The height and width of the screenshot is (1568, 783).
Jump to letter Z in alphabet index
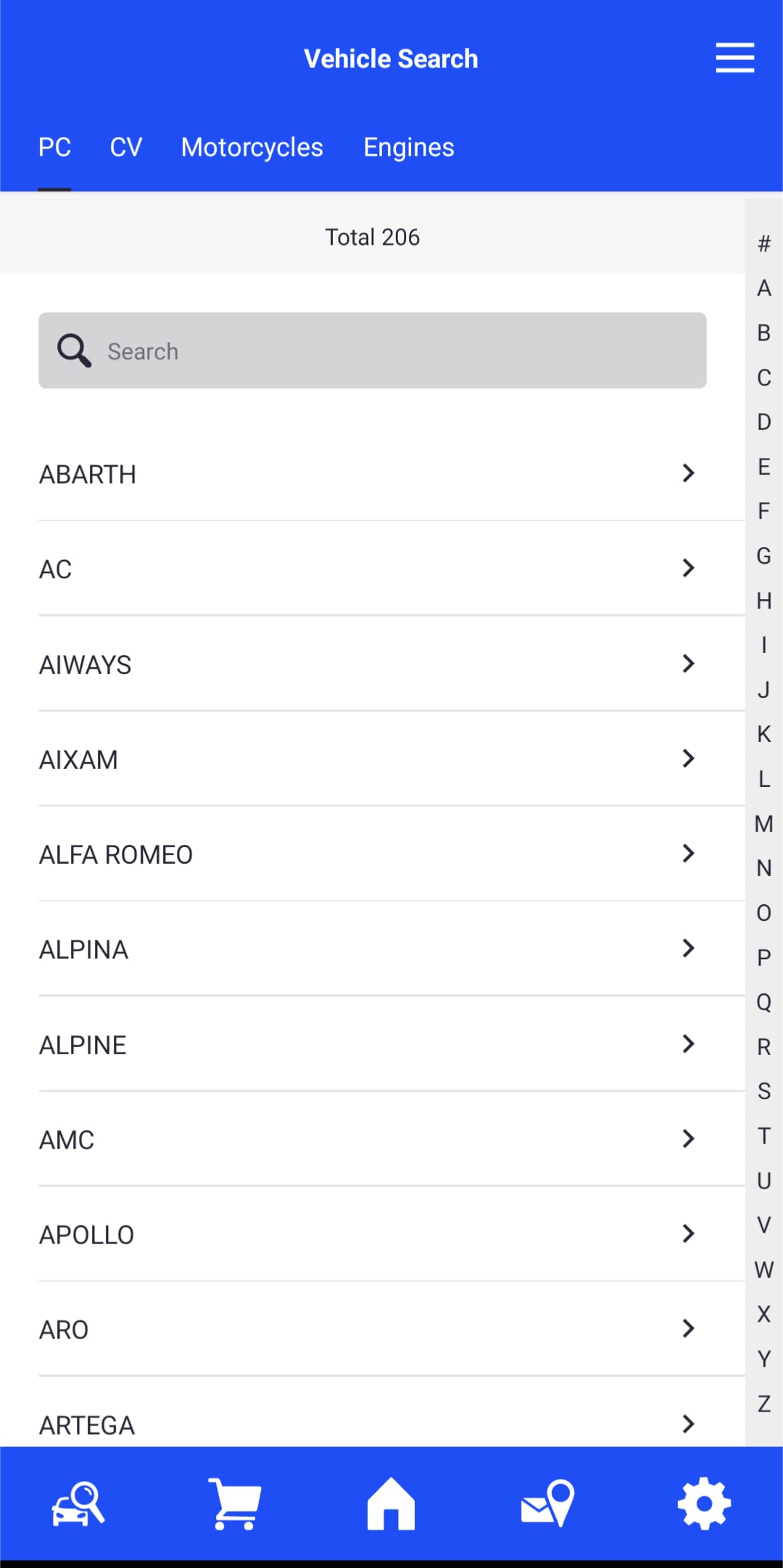click(763, 1404)
